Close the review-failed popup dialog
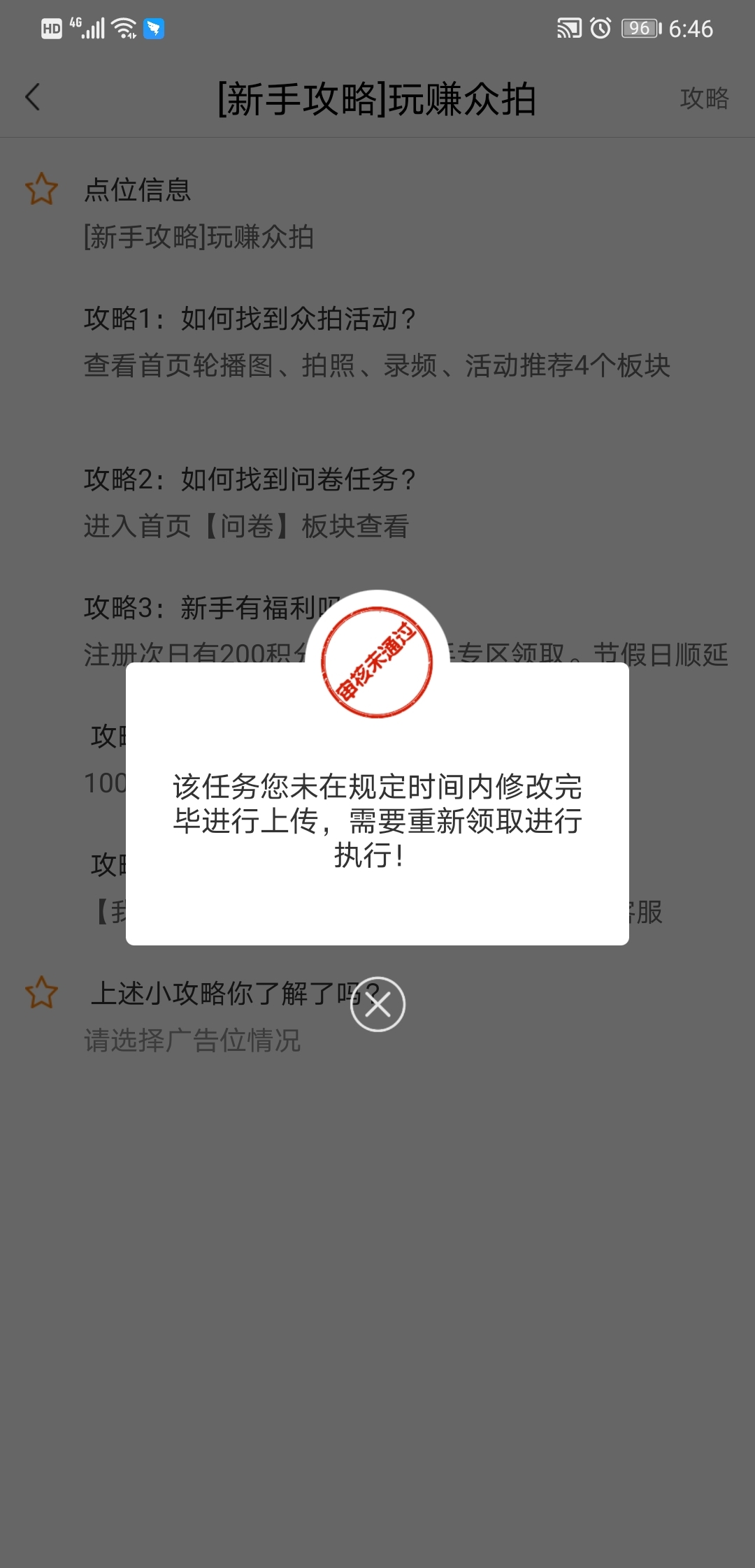 [x=377, y=1004]
